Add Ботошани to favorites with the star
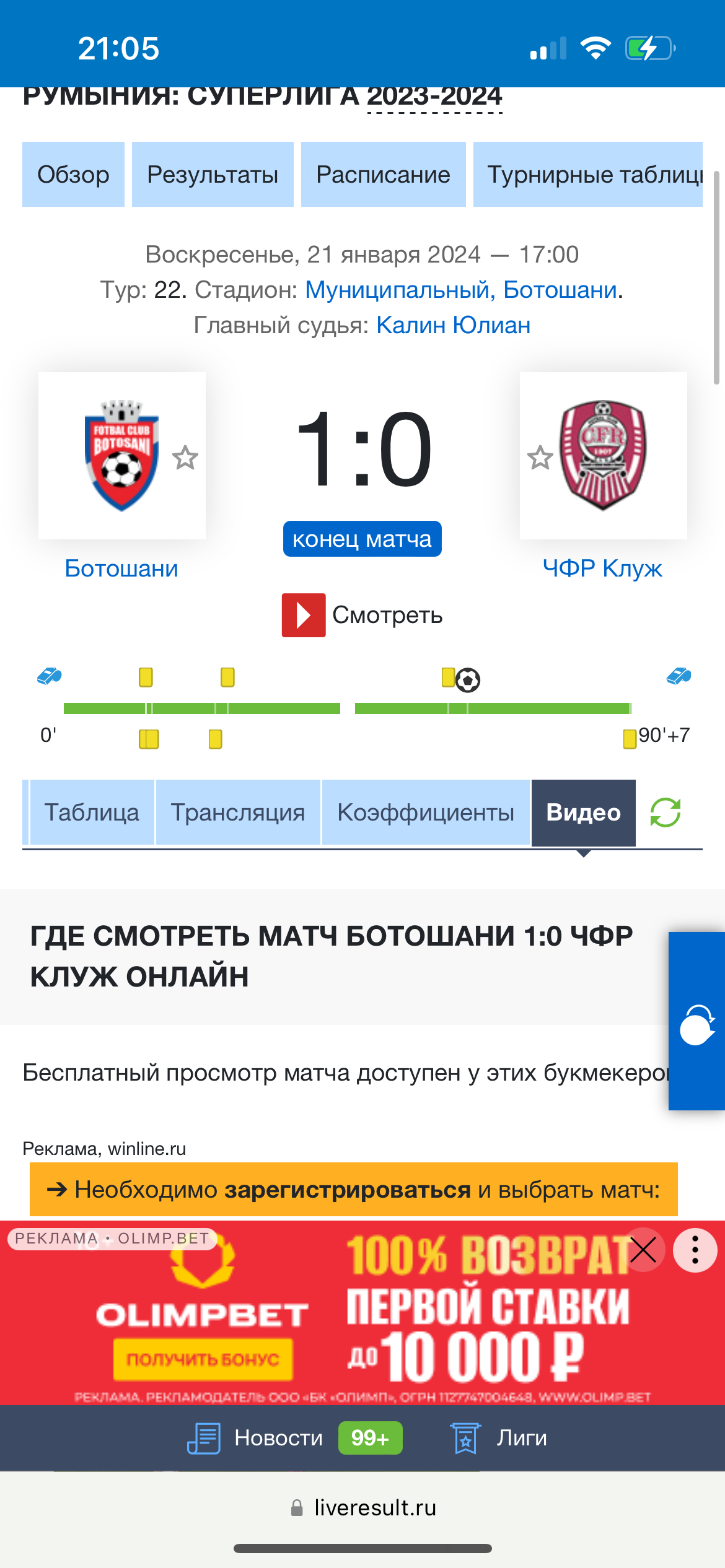 [x=185, y=458]
